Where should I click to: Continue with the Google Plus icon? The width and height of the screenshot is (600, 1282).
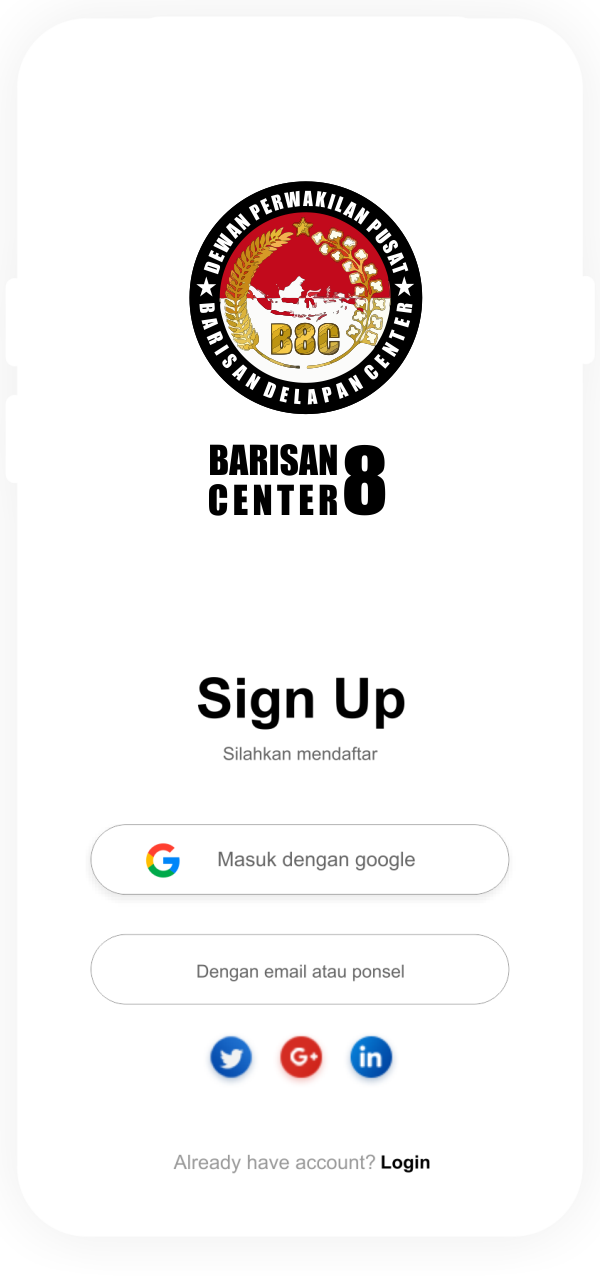(x=301, y=1057)
